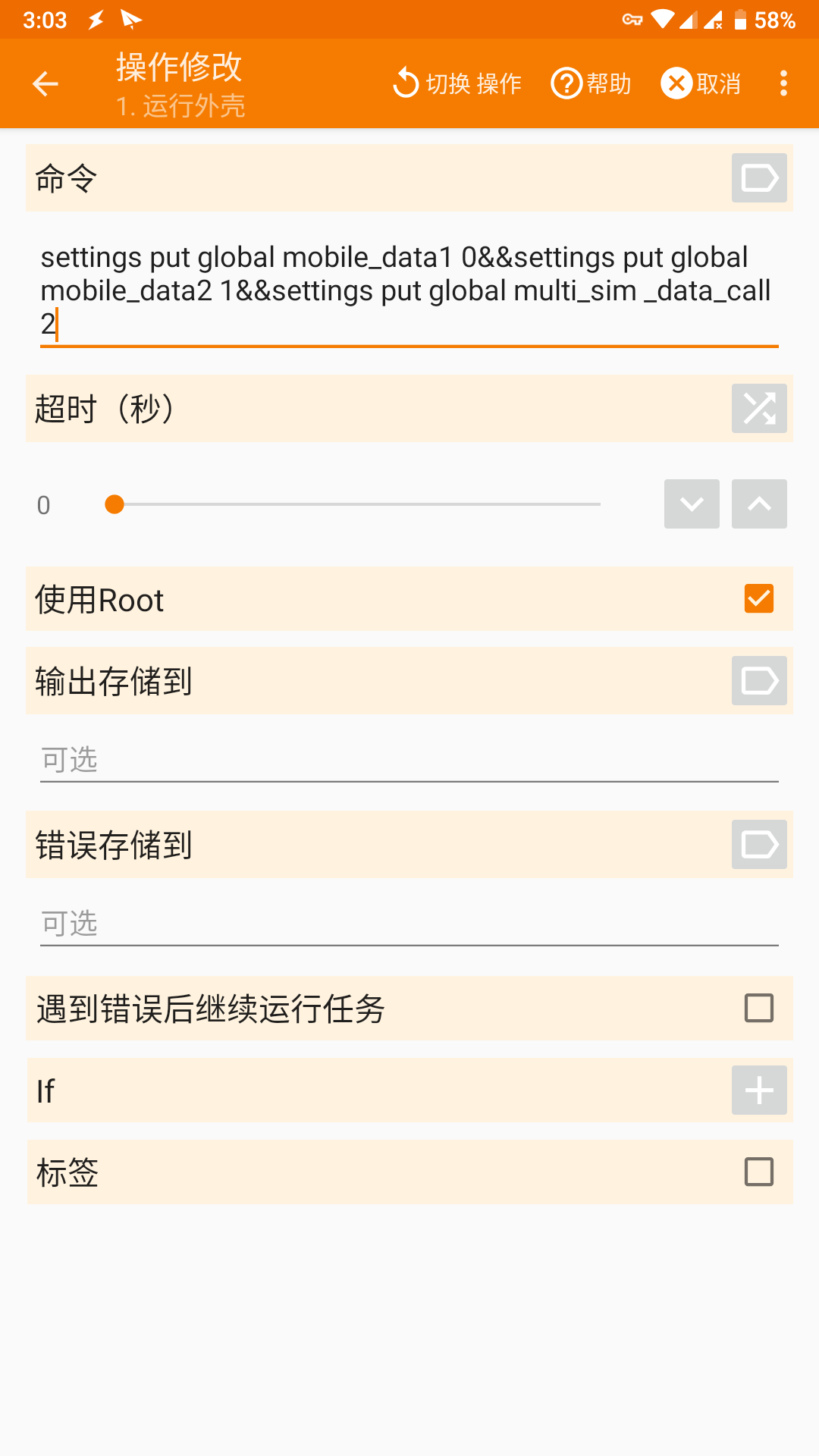This screenshot has height=1456, width=819.
Task: Go back using the top-left arrow
Action: click(45, 83)
